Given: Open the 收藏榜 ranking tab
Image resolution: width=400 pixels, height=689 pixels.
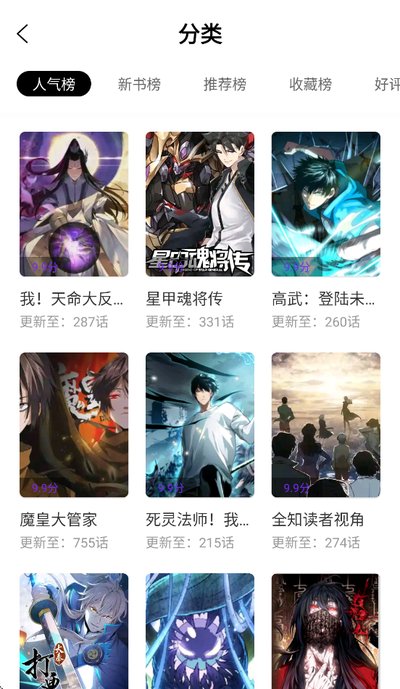Looking at the screenshot, I should pos(310,84).
